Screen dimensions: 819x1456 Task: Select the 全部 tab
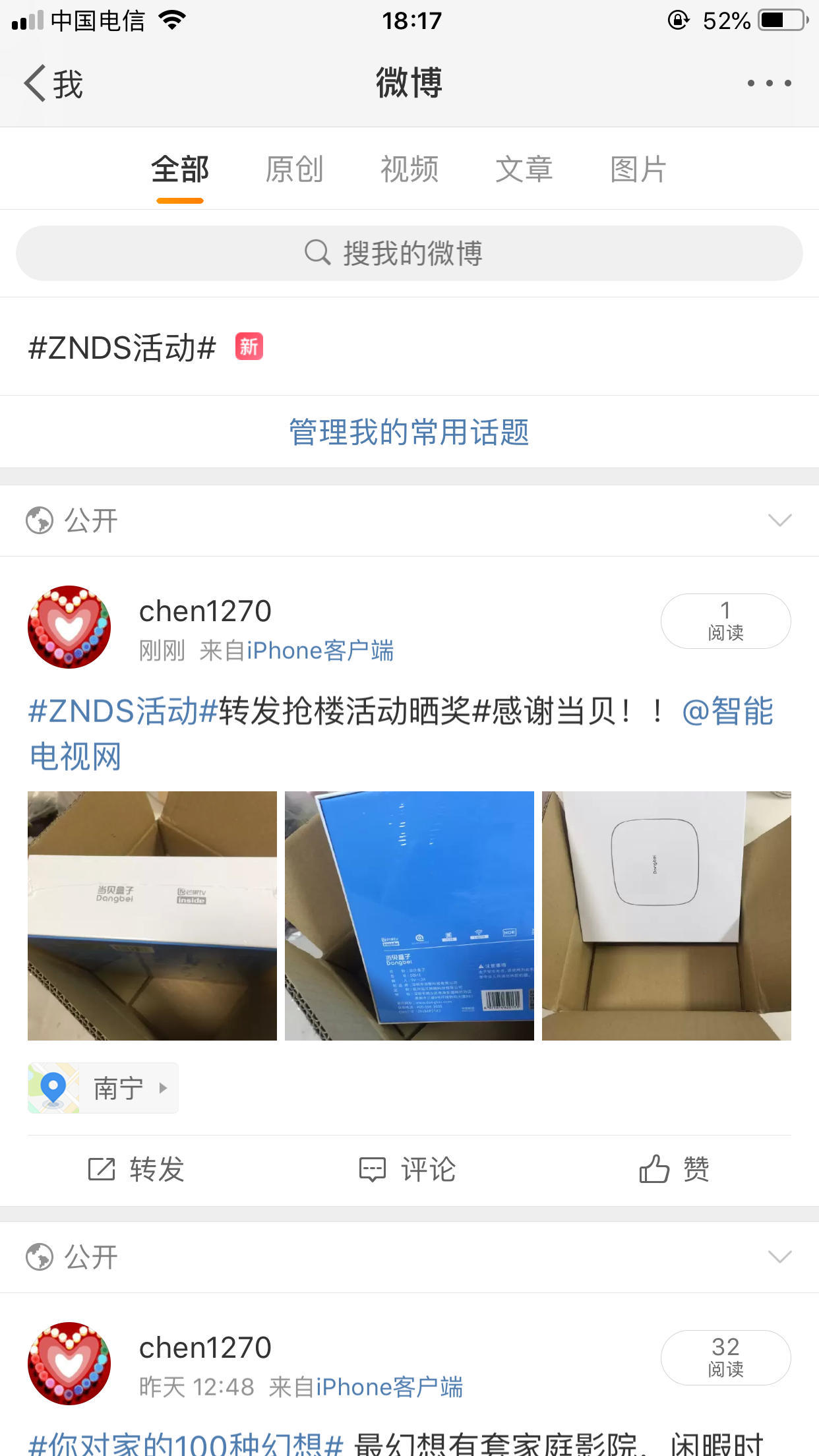click(x=179, y=169)
